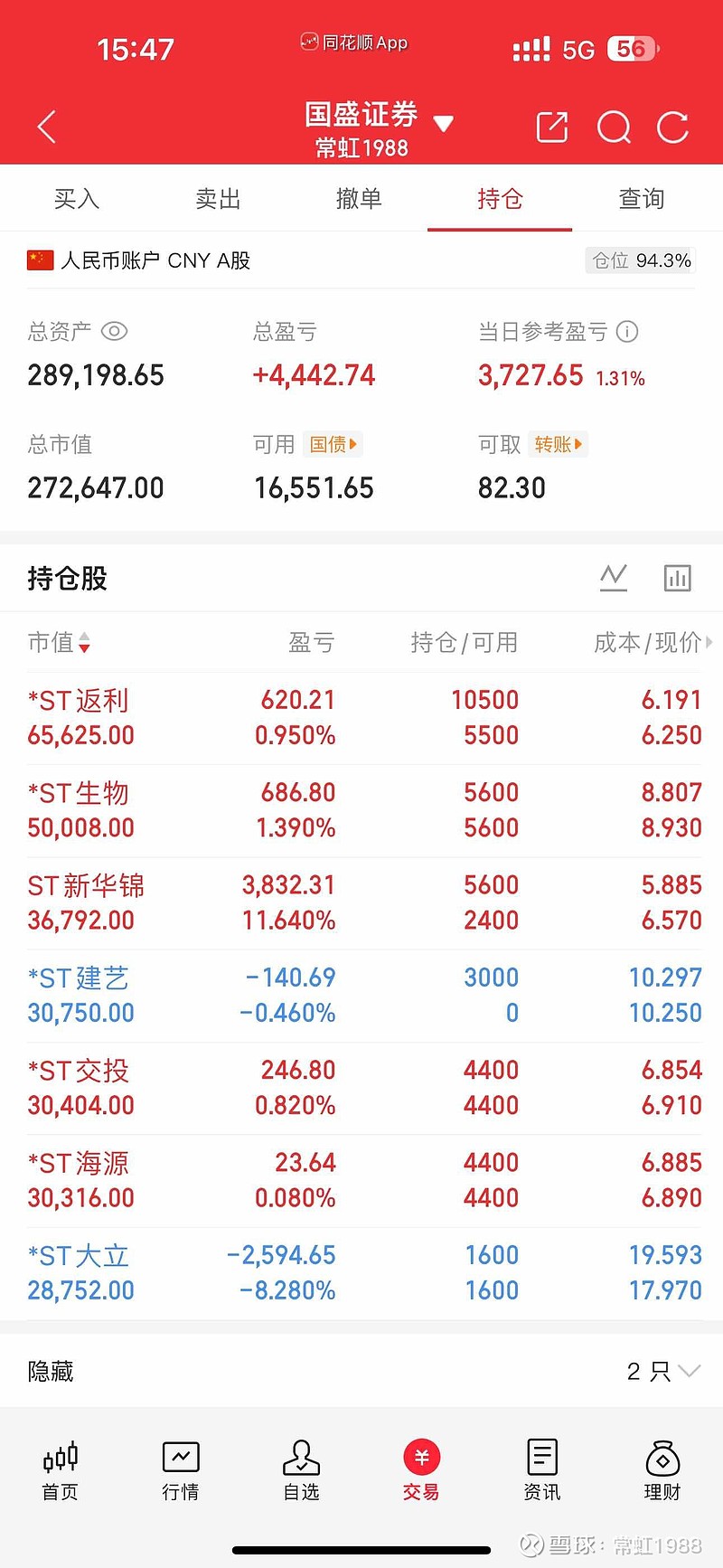Select the line chart view in 持仓股
723x1568 pixels.
[614, 577]
